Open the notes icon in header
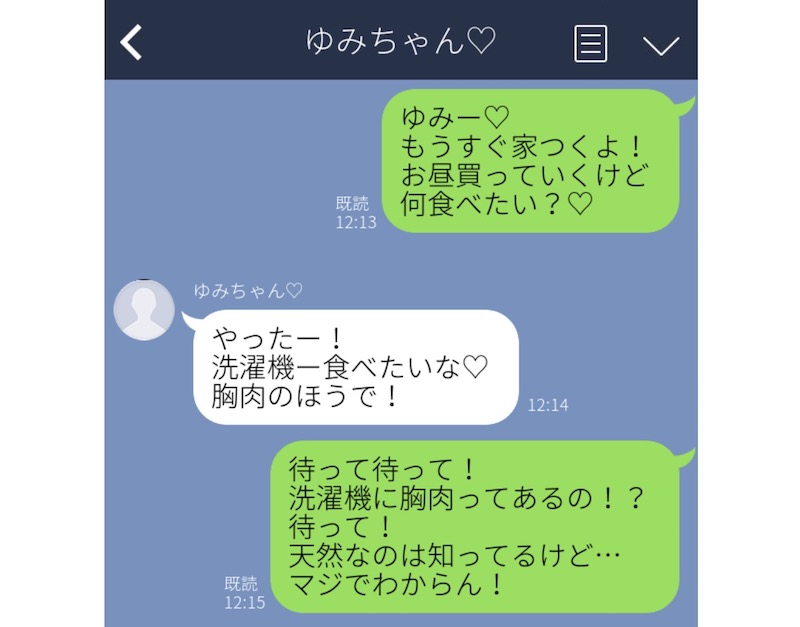This screenshot has width=800, height=627. [591, 43]
